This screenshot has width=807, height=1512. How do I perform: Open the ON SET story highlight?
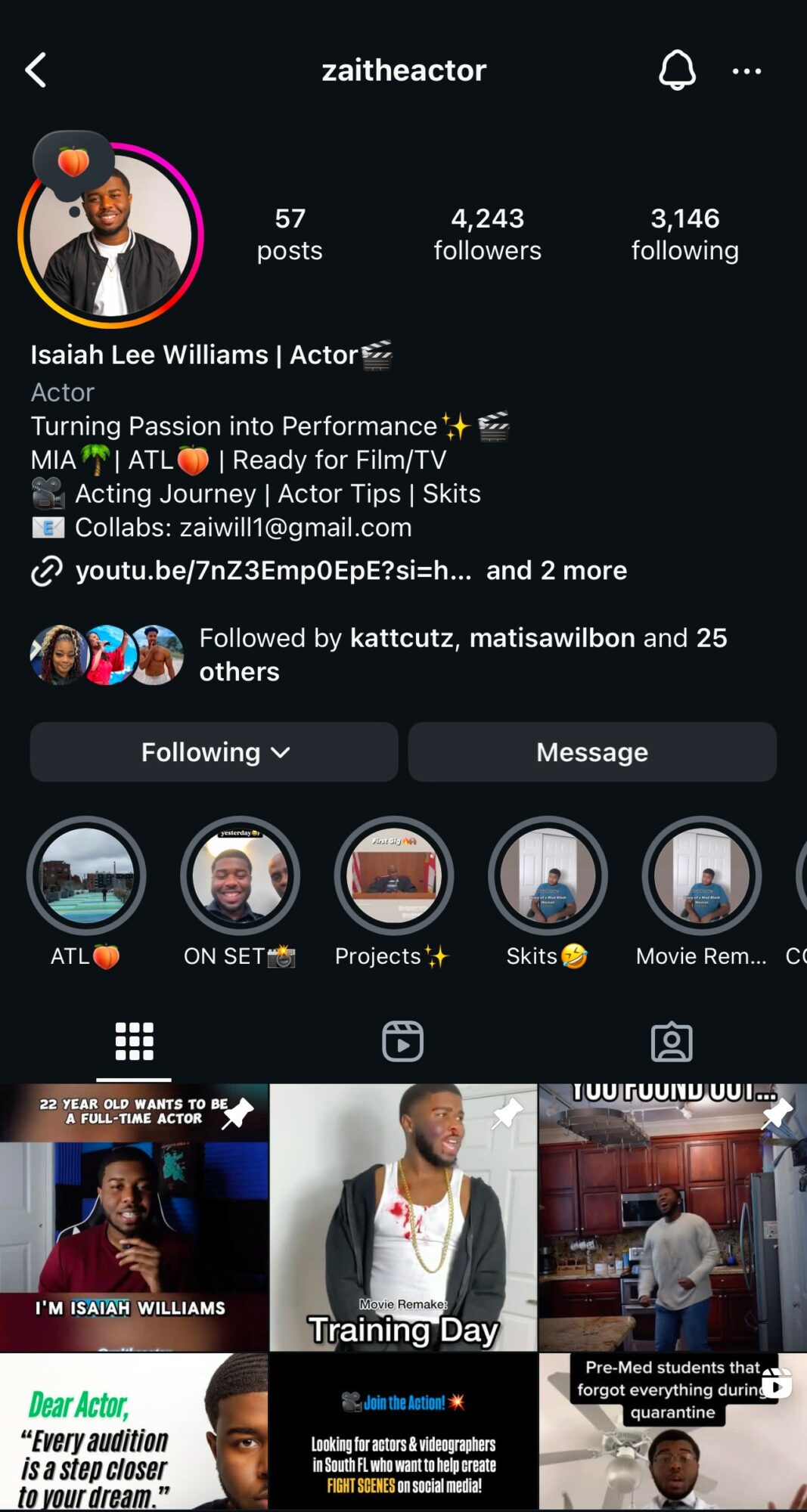(240, 875)
